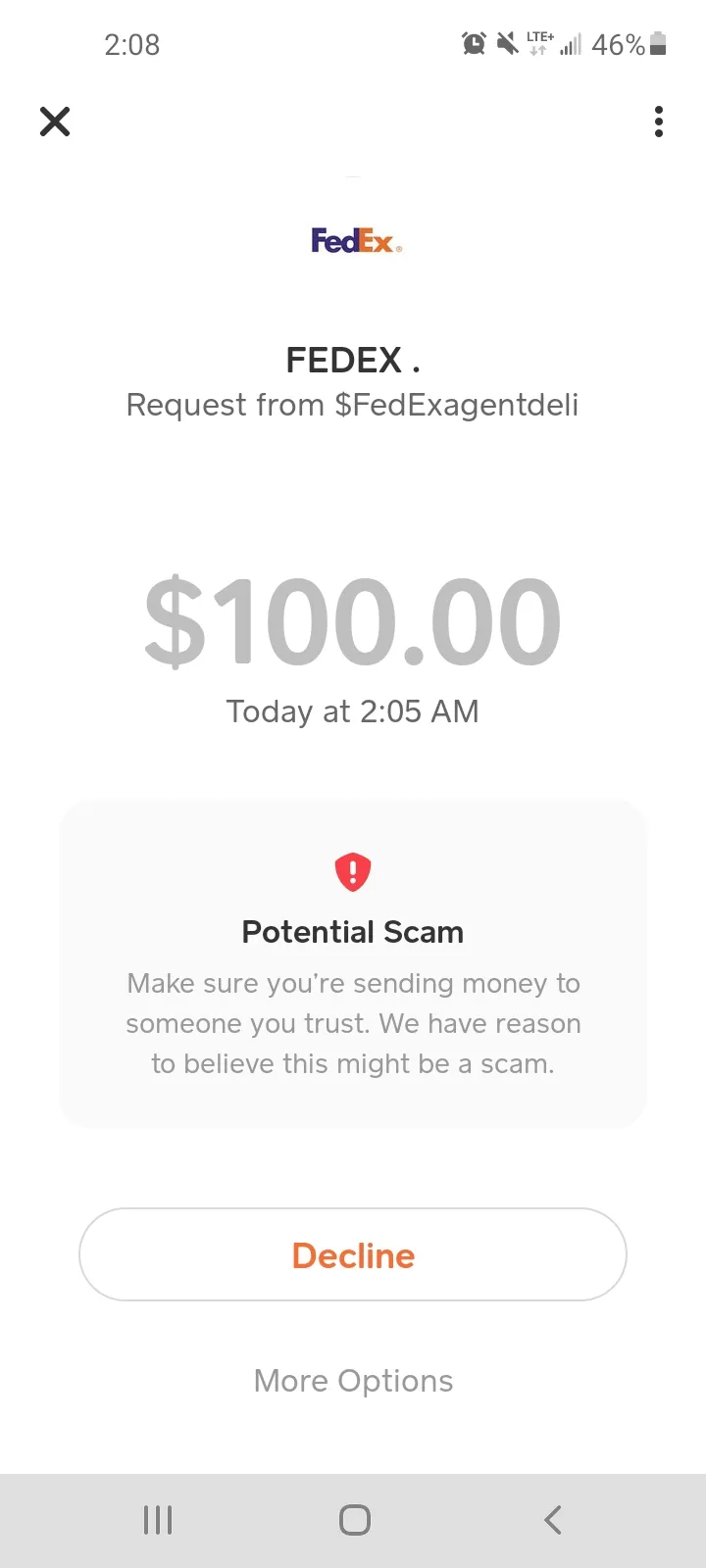The height and width of the screenshot is (1568, 706).
Task: Close the payment request screen
Action: (x=55, y=122)
